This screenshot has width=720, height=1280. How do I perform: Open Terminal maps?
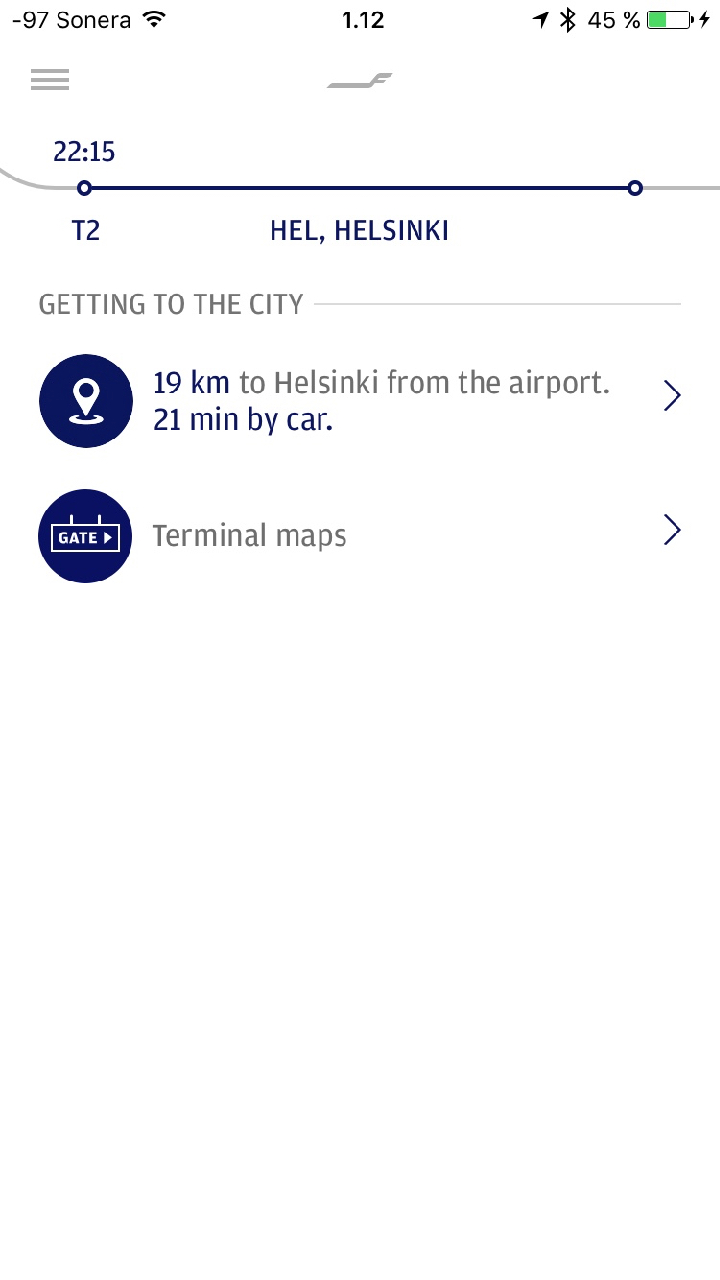pos(360,535)
